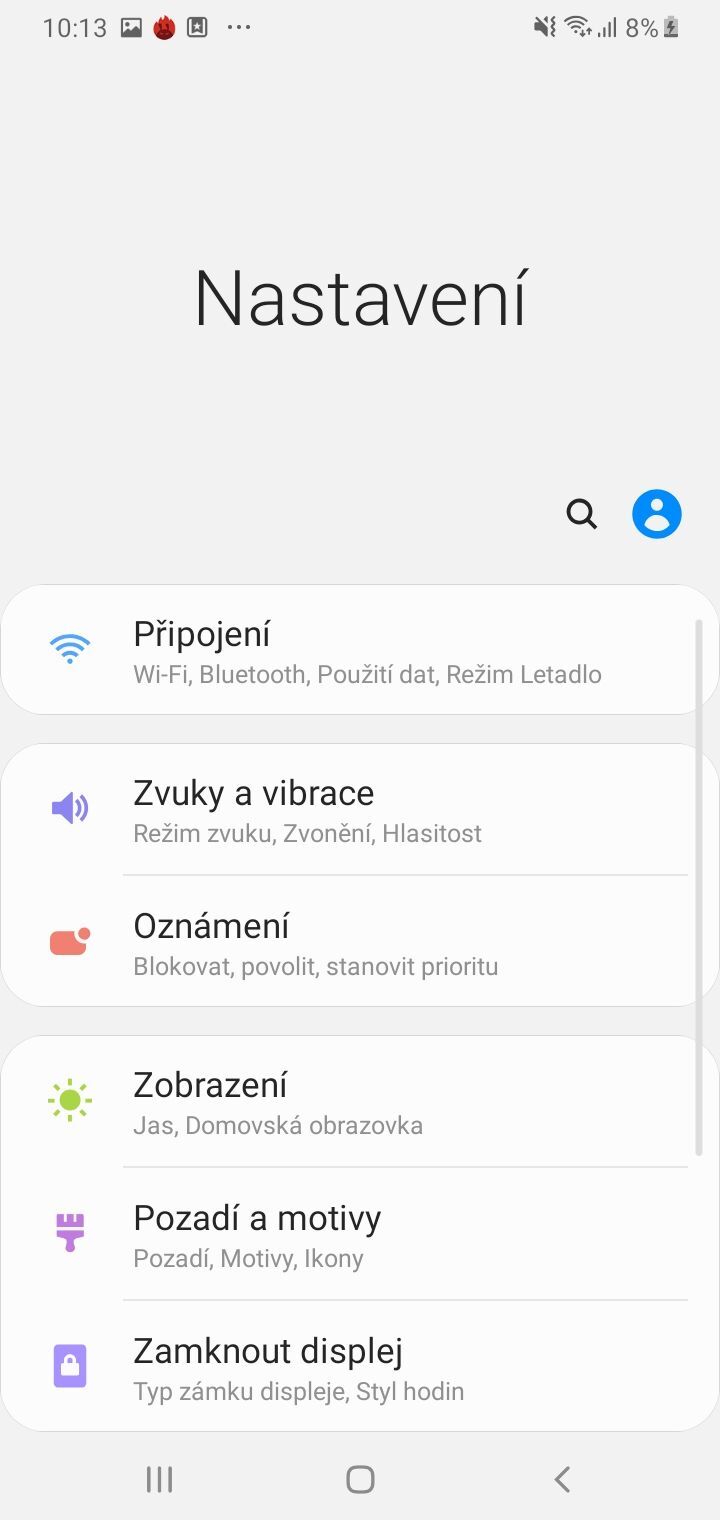Select the lock icon for Zamknout displej

coord(68,1365)
